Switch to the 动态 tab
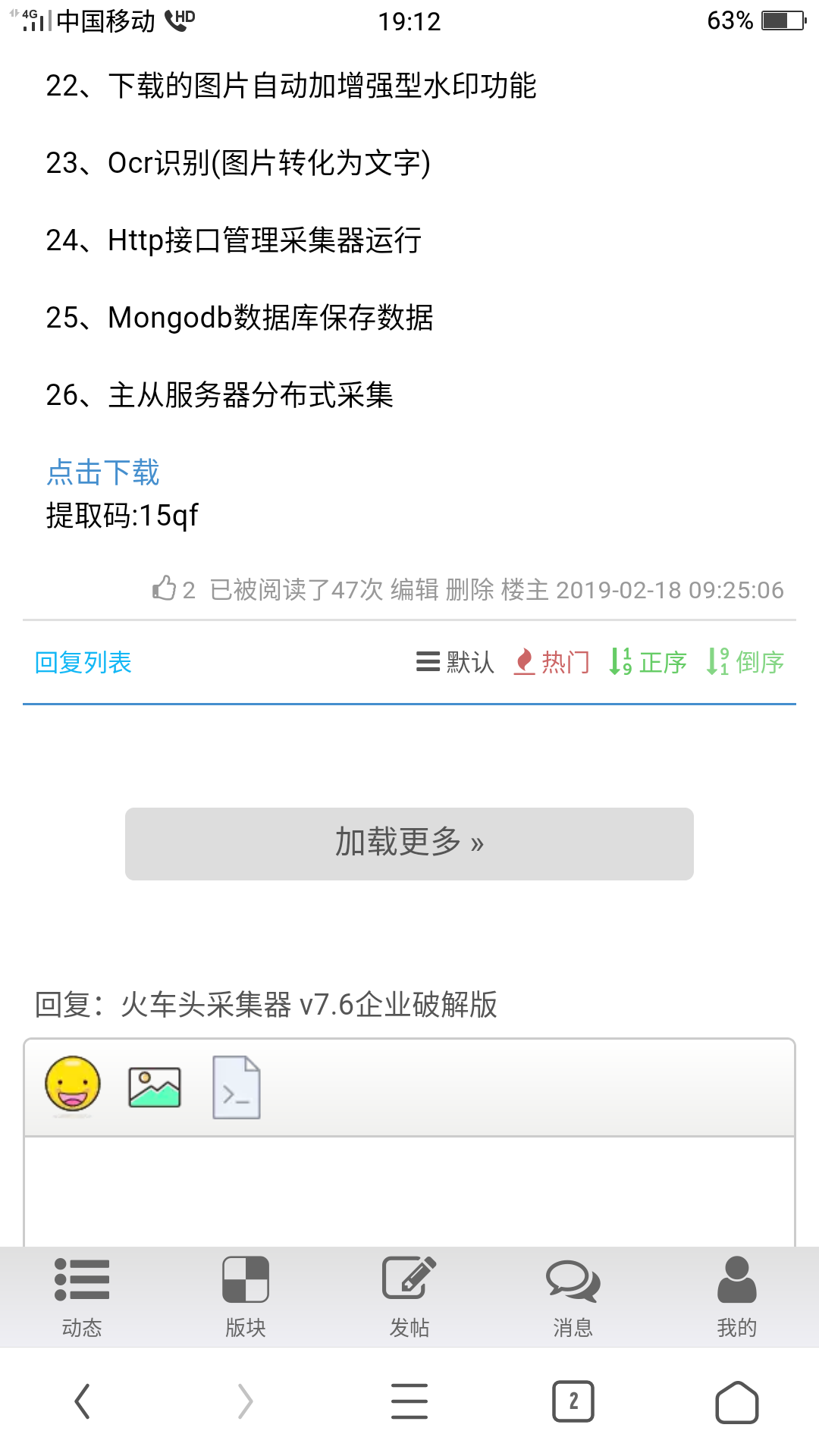This screenshot has height=1456, width=819. click(82, 1297)
